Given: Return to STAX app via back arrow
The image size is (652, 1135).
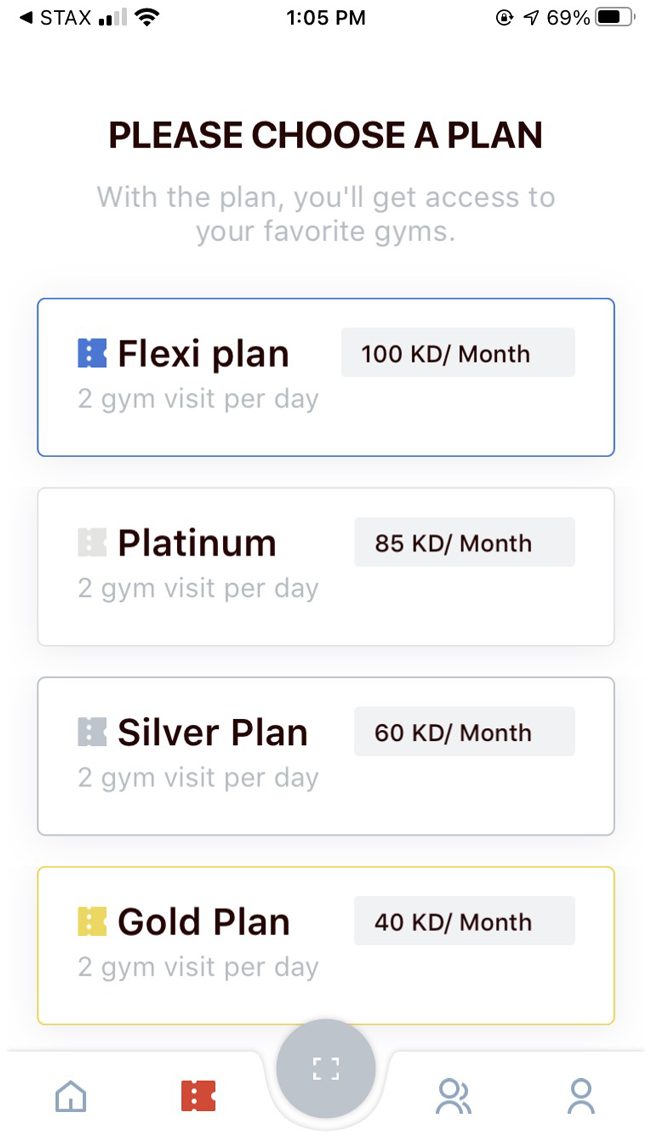Looking at the screenshot, I should pyautogui.click(x=58, y=17).
